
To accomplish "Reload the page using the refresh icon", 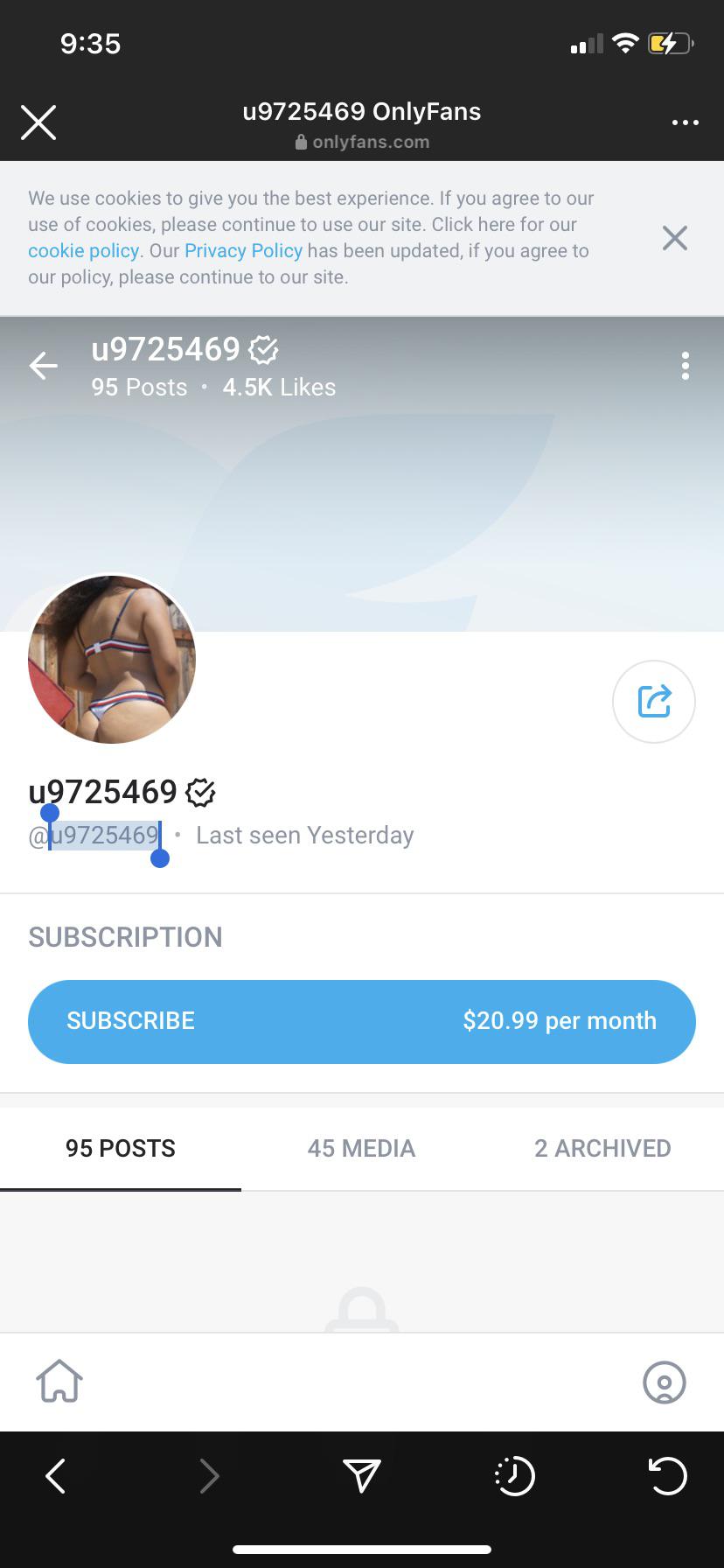I will click(x=667, y=1476).
